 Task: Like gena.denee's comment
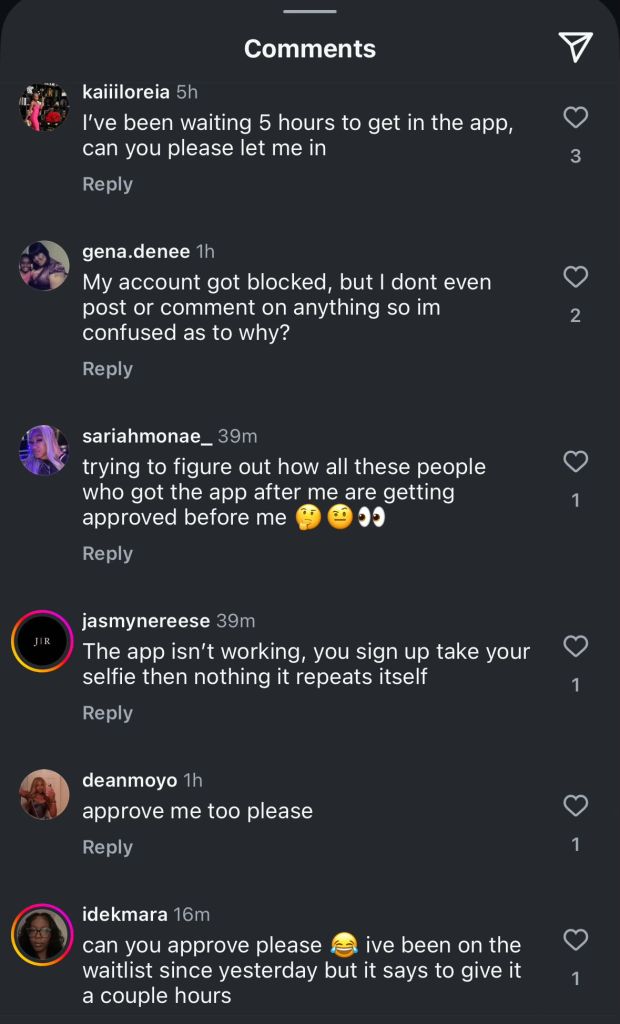(x=575, y=277)
